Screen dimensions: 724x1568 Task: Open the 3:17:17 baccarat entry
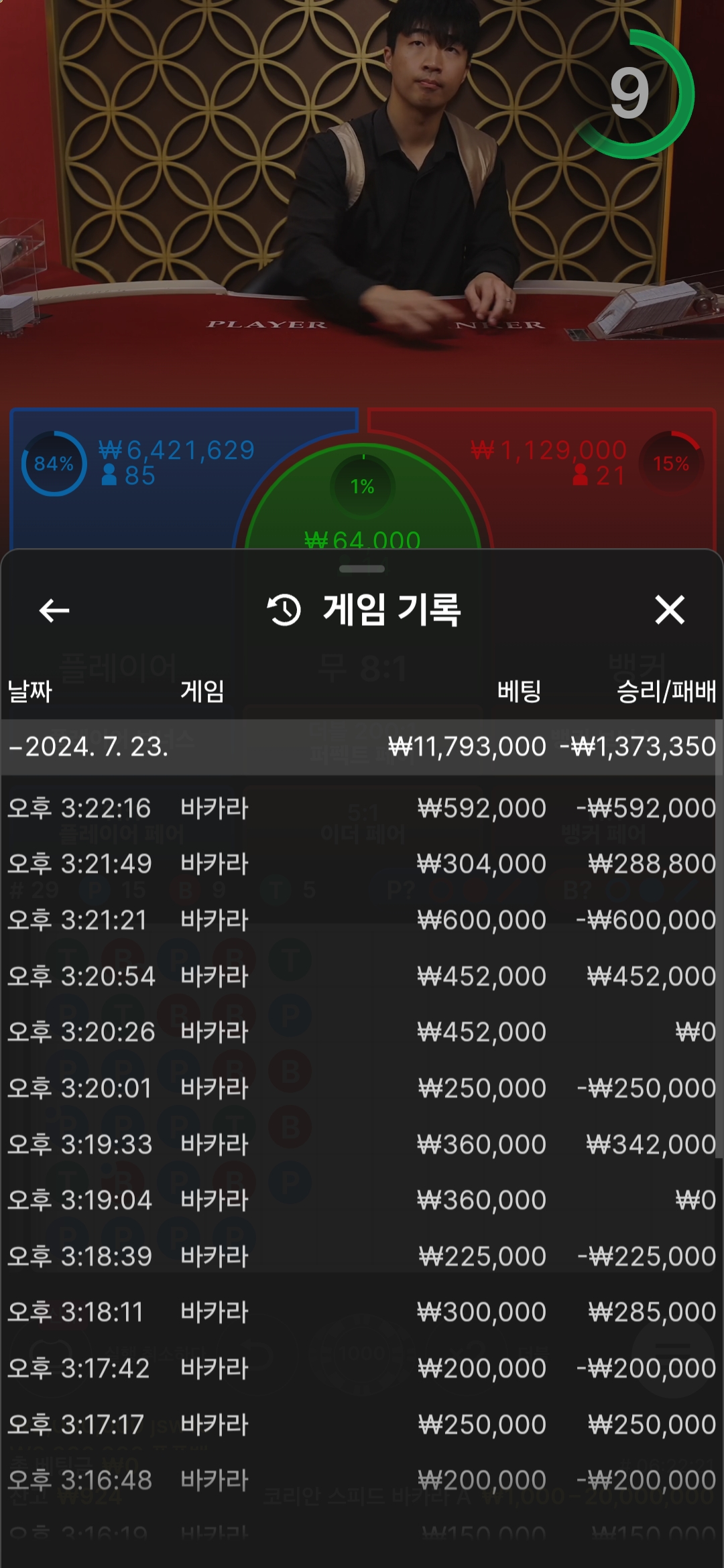coord(362,1425)
